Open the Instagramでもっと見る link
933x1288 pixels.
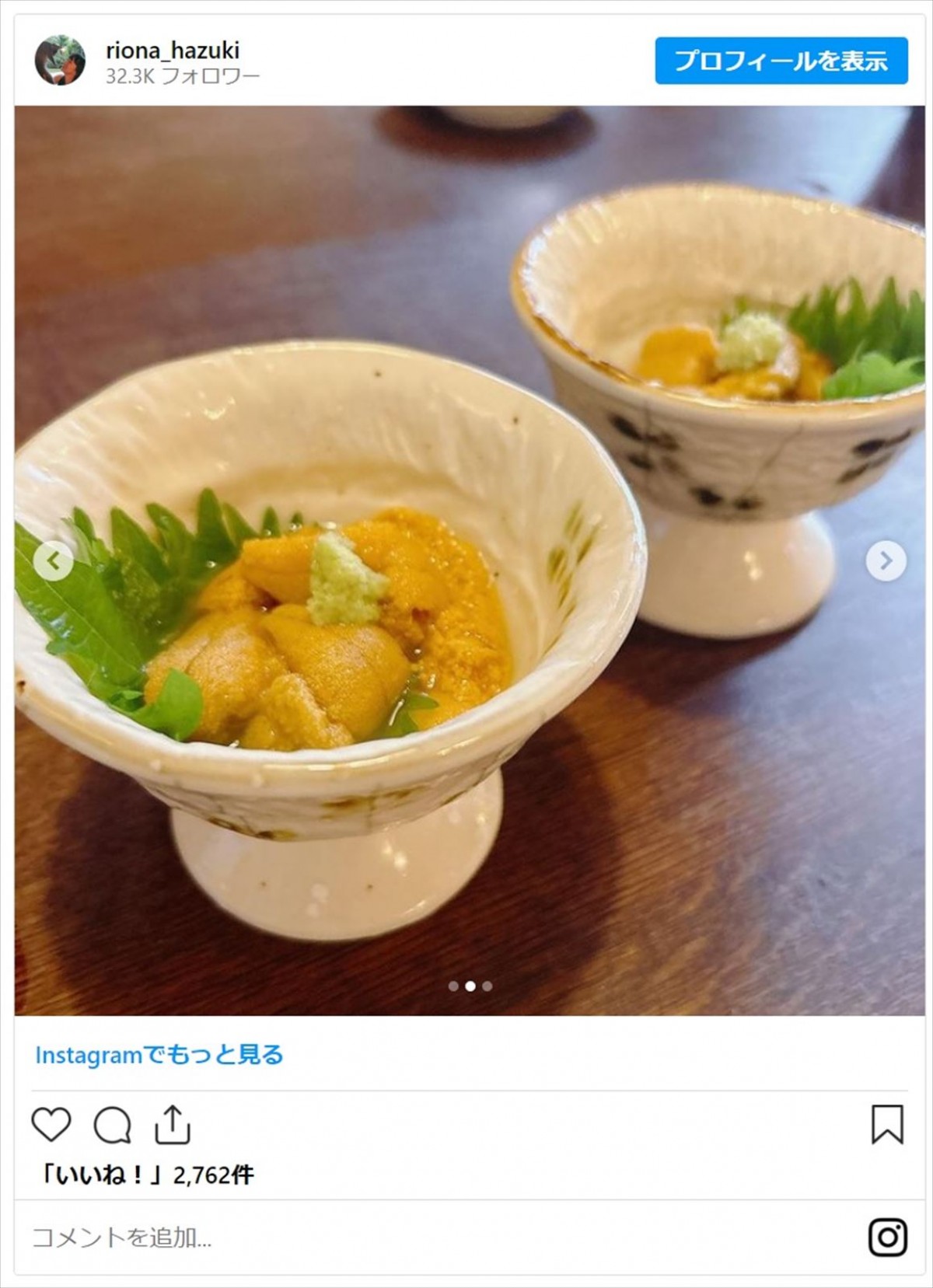coord(159,1055)
